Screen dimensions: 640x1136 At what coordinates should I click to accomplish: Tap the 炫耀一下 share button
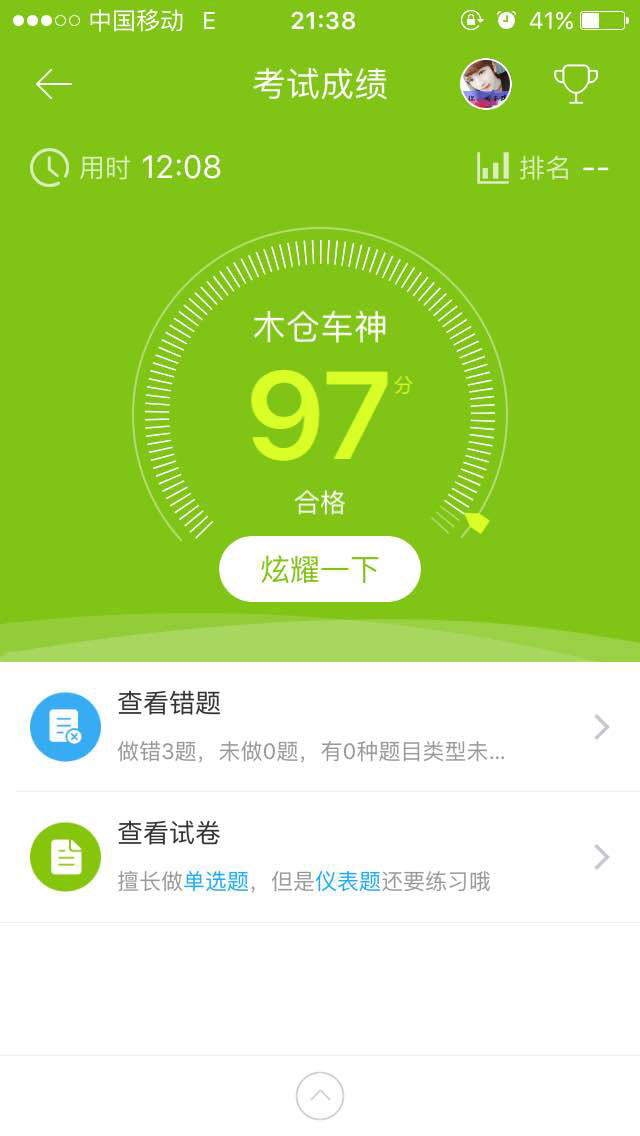coord(320,569)
